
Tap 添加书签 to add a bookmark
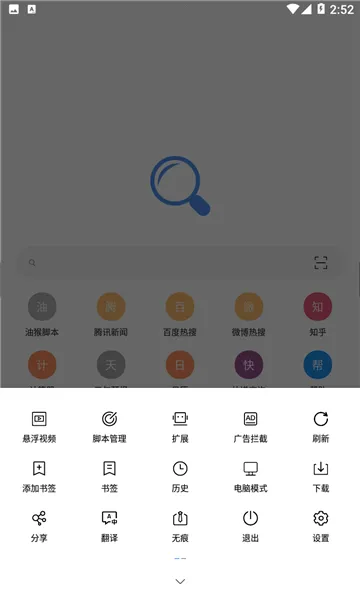point(39,476)
